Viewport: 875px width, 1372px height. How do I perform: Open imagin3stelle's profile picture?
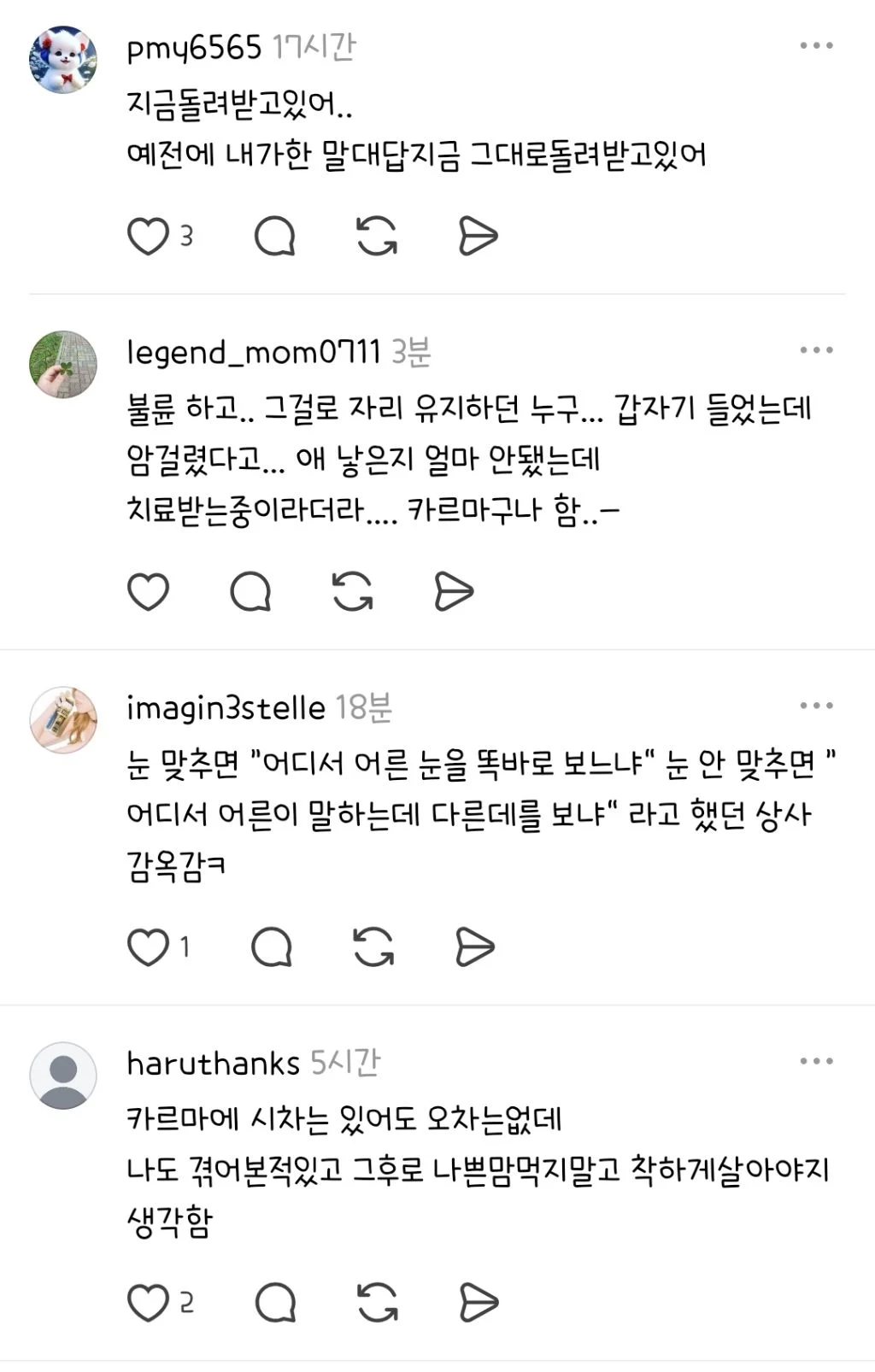(x=63, y=719)
